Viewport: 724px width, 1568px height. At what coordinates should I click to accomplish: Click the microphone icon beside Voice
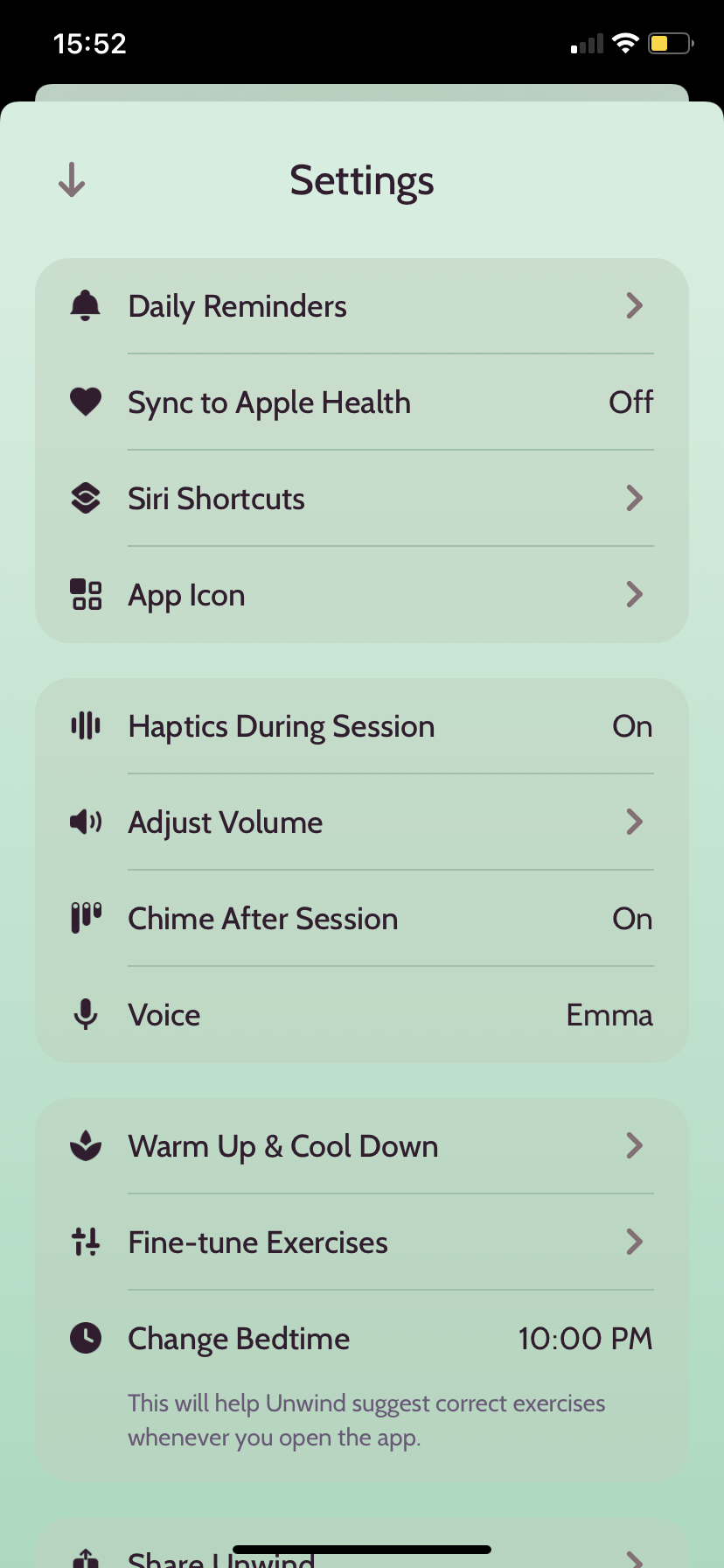85,1014
